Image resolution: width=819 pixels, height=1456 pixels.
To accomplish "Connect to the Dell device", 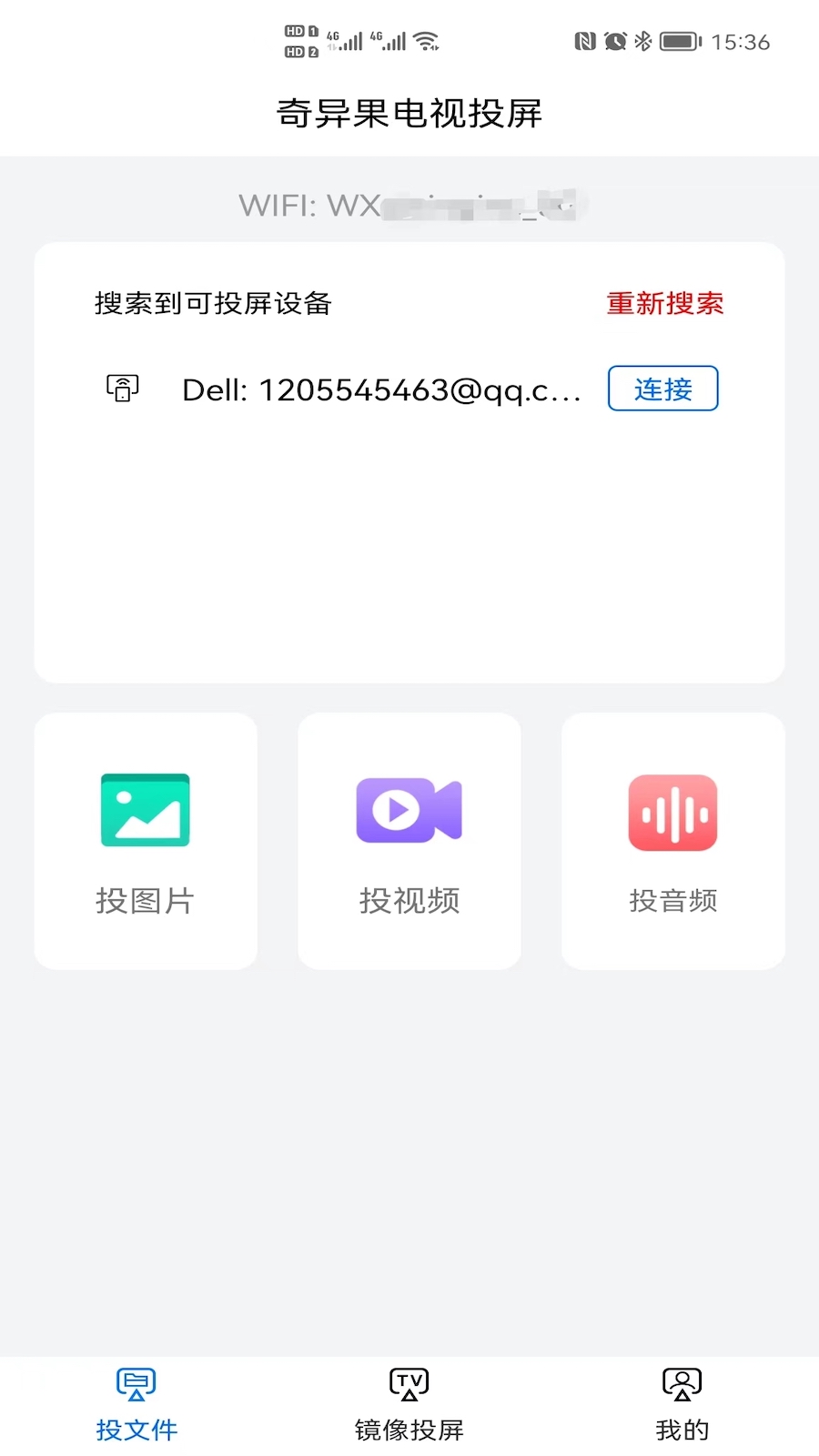I will click(x=662, y=389).
